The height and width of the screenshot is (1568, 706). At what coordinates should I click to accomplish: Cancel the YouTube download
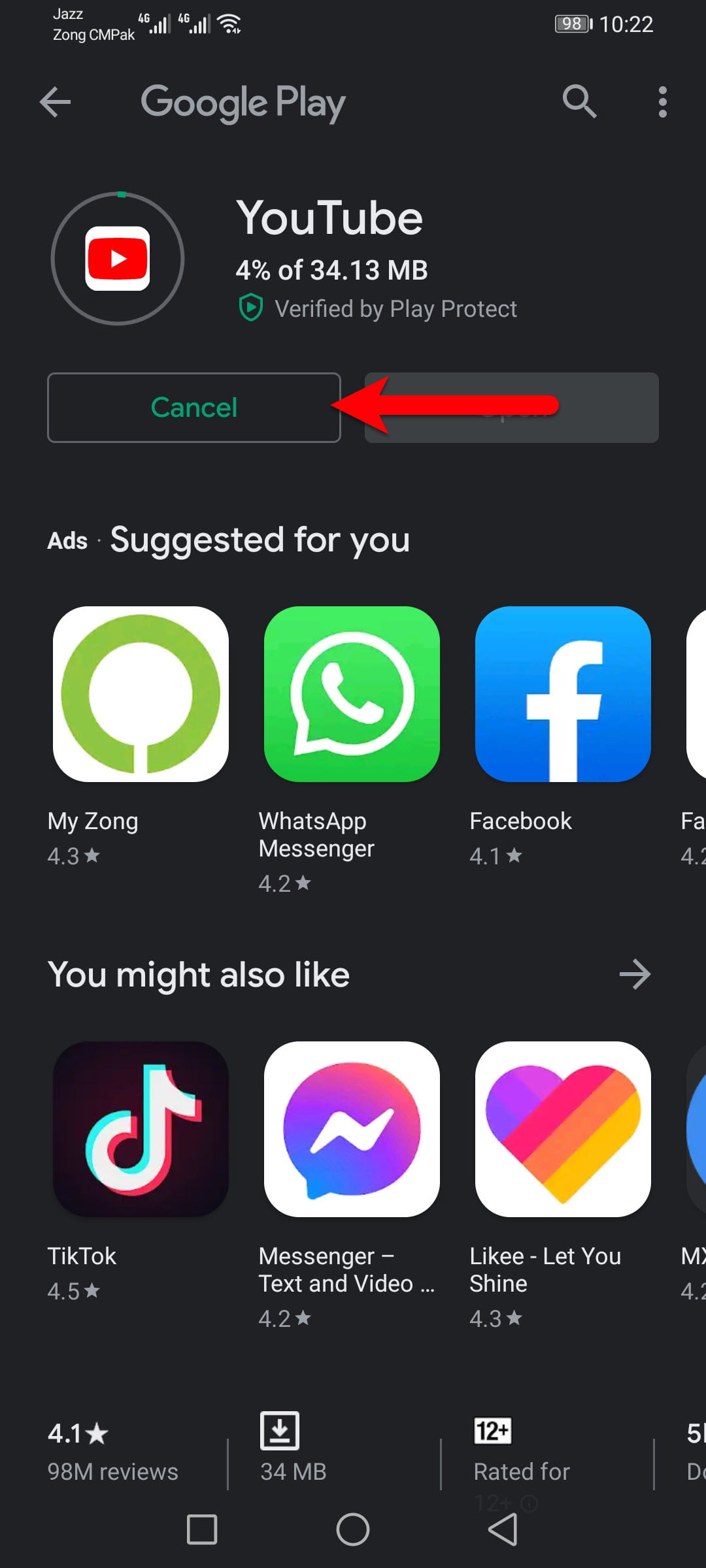coord(194,408)
